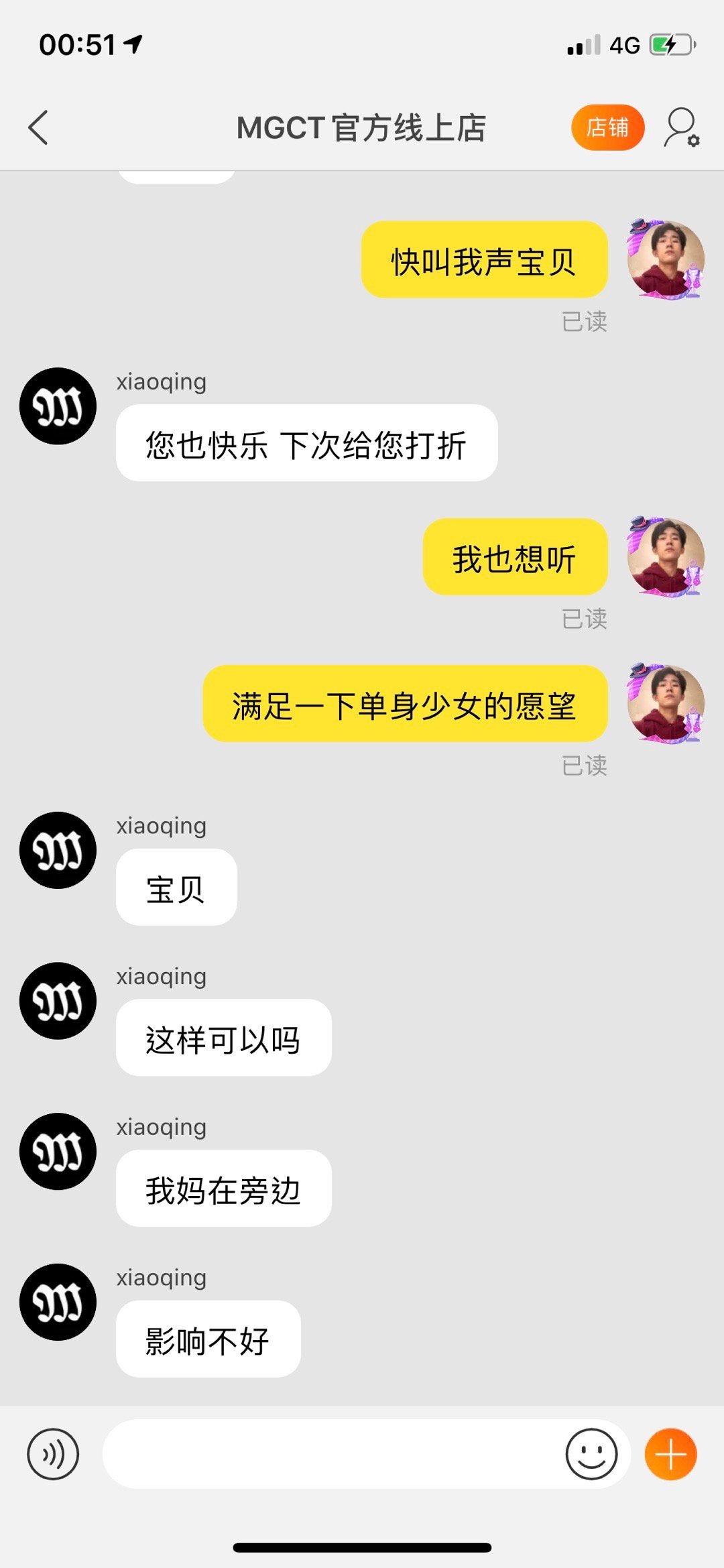Screen dimensions: 724x1568
Task: Tap the 这样可以吗 message bubble
Action: pos(223,1037)
